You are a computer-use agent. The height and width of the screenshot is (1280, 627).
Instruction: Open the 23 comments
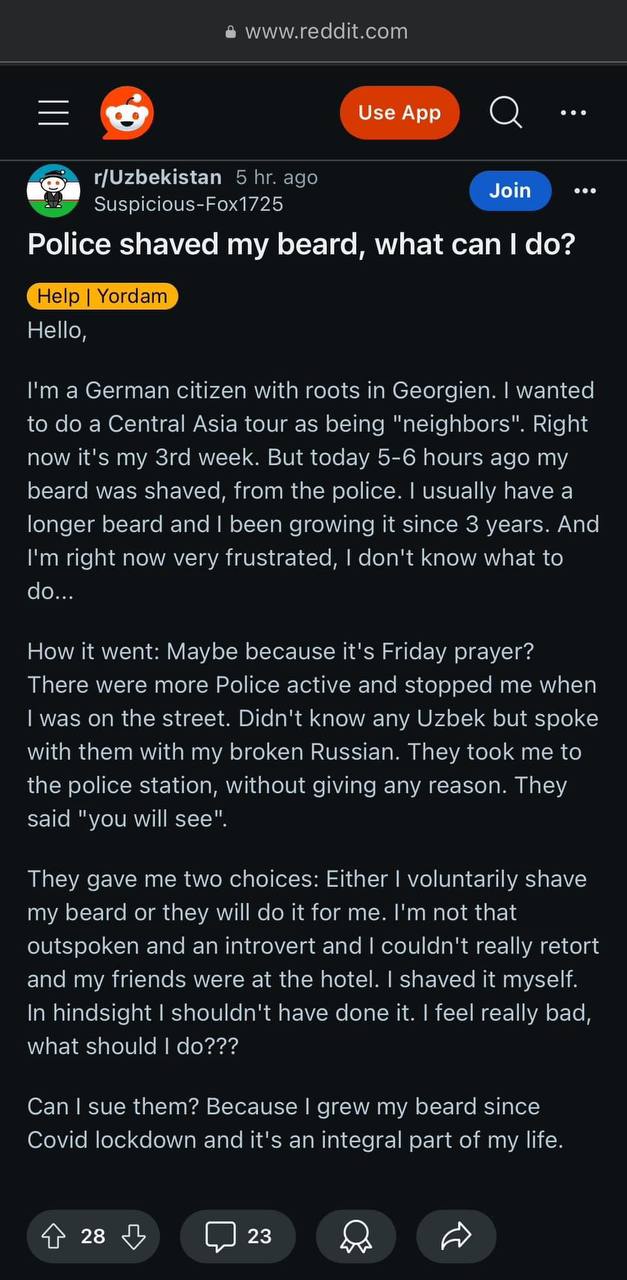(x=238, y=1236)
